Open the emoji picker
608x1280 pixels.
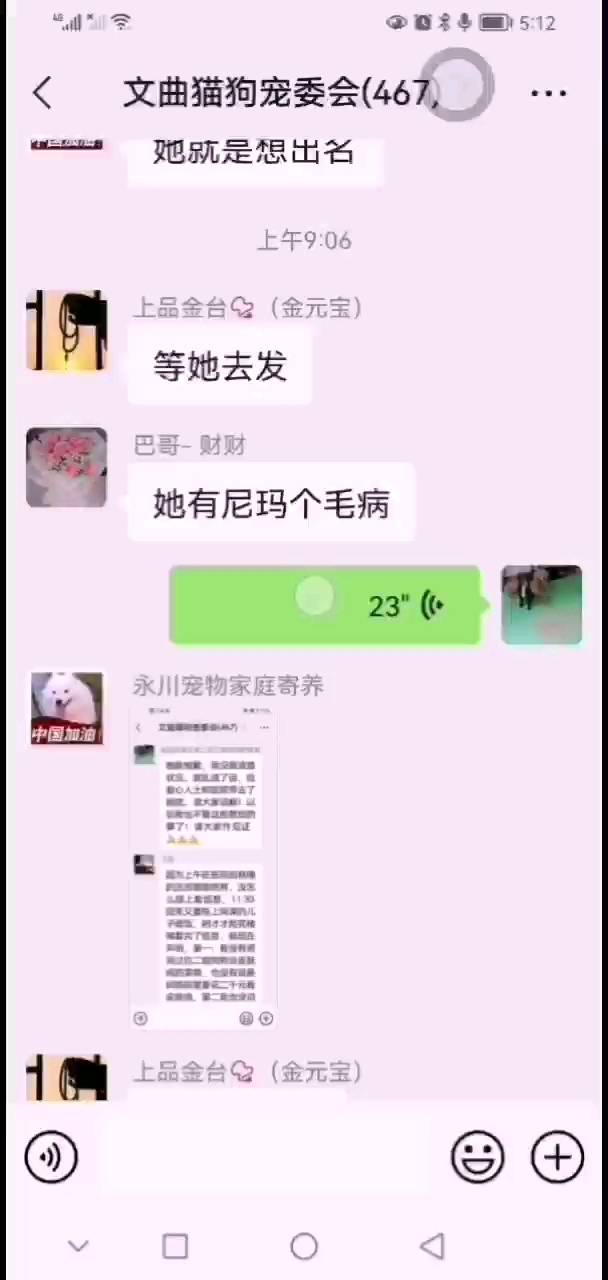[x=477, y=1157]
